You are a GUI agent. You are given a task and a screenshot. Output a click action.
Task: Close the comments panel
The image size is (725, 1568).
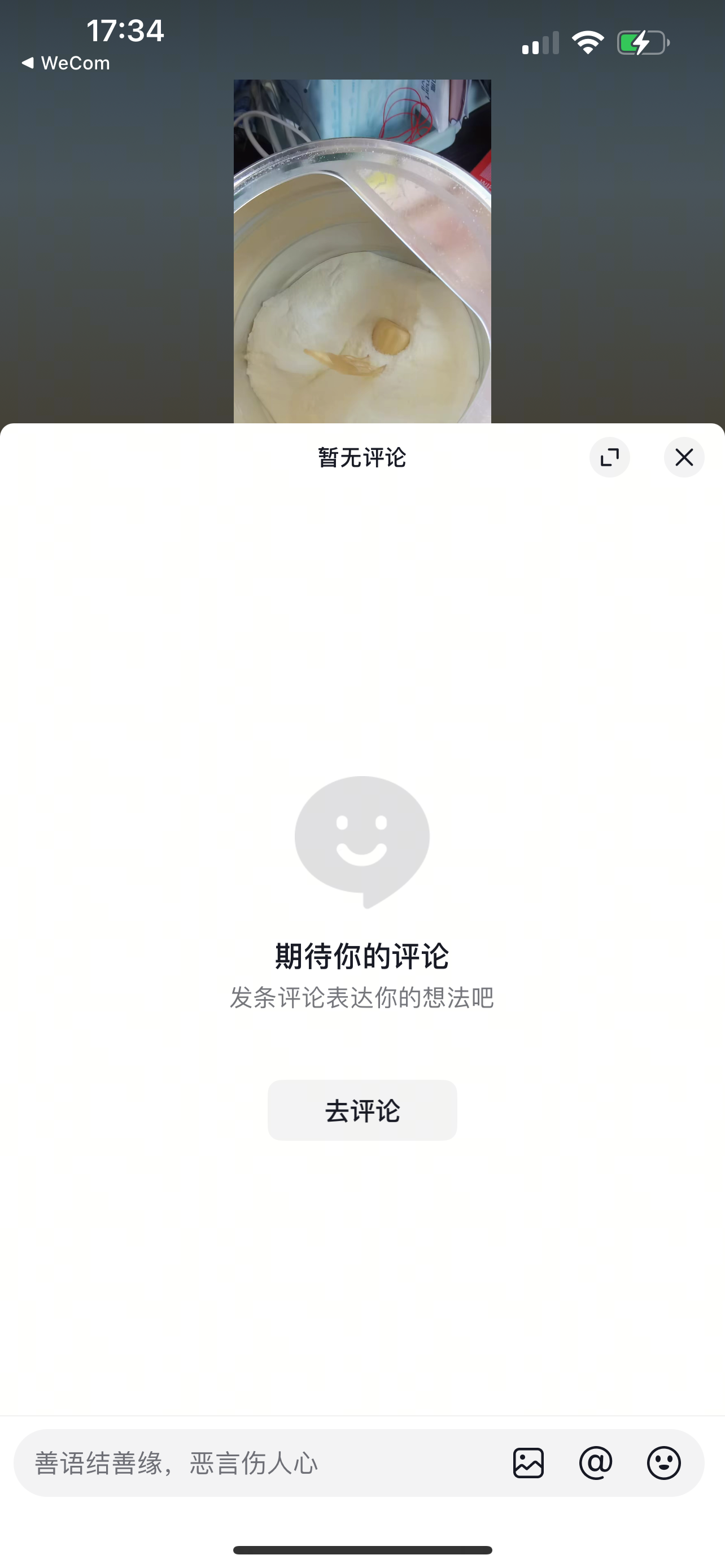pos(684,457)
